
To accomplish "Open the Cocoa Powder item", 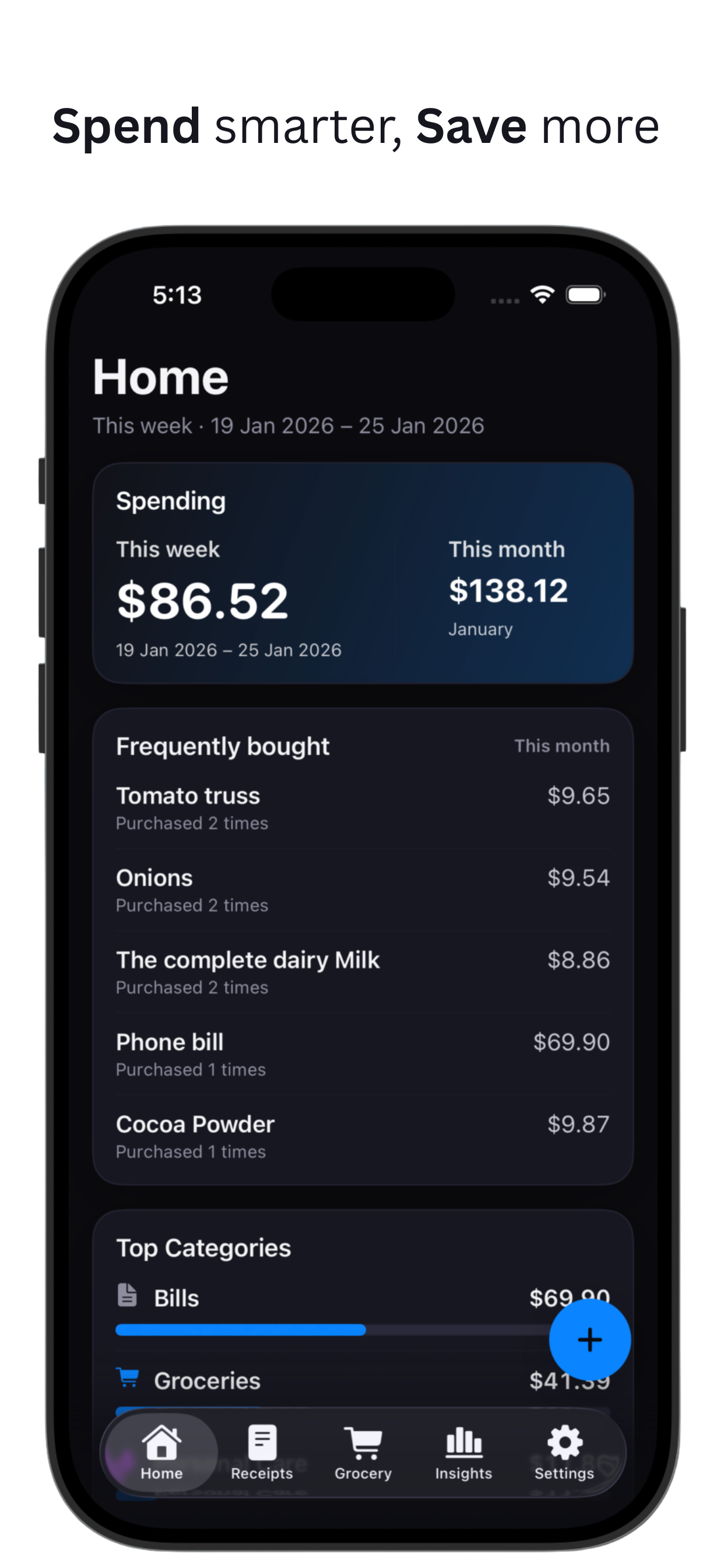I will (x=363, y=1136).
